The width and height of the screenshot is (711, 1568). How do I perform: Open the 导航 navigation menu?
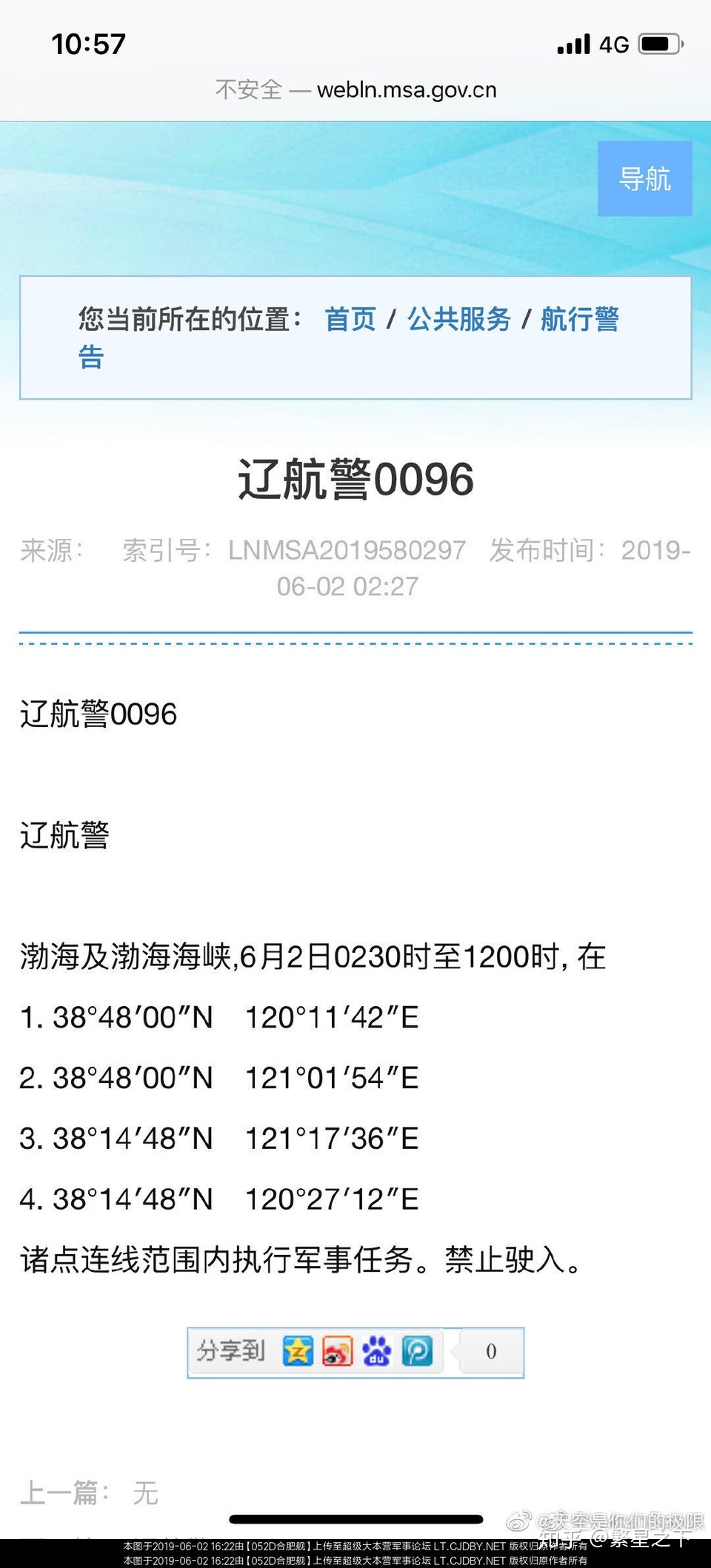pyautogui.click(x=644, y=178)
